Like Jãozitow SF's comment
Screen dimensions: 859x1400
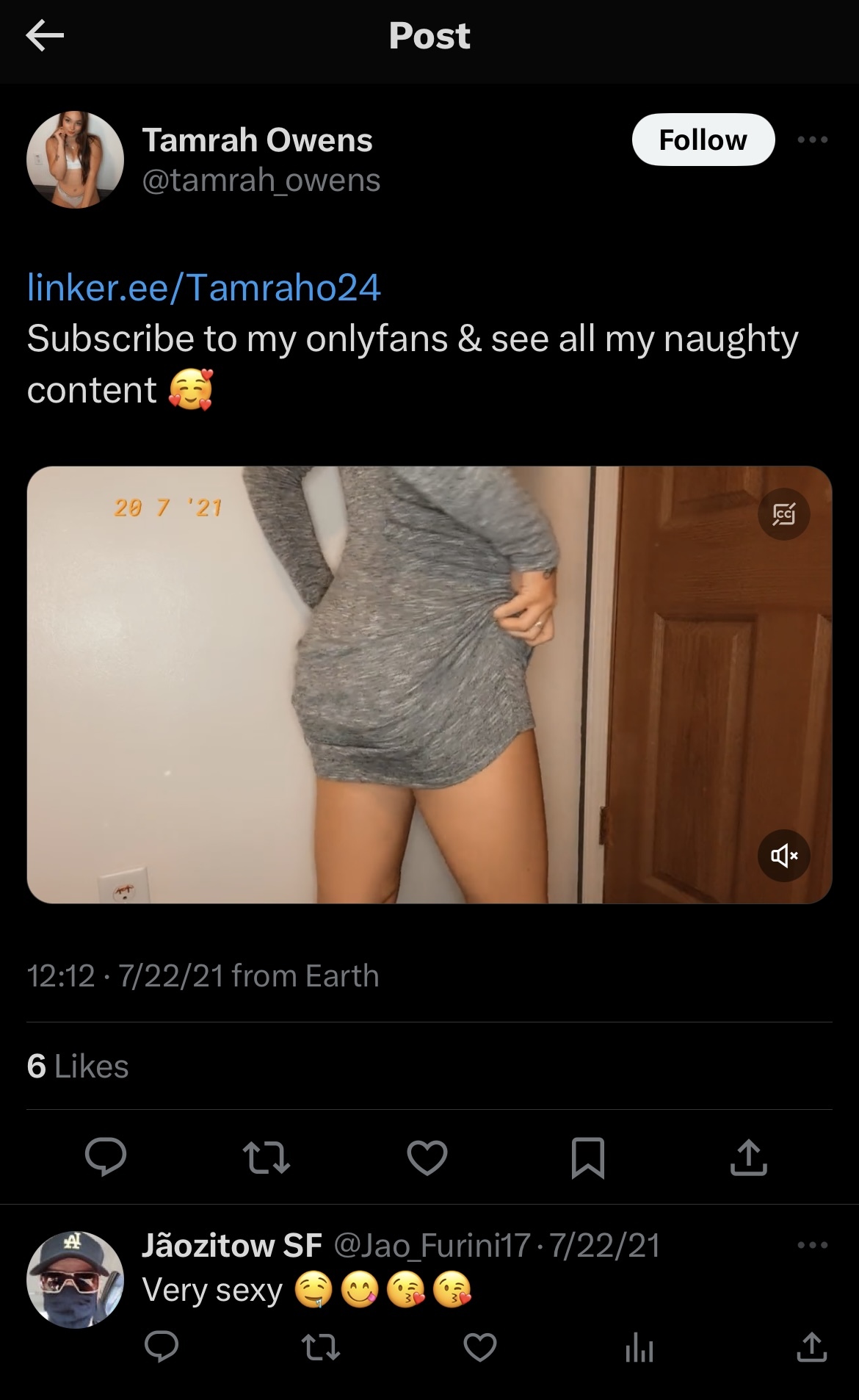click(x=480, y=1347)
